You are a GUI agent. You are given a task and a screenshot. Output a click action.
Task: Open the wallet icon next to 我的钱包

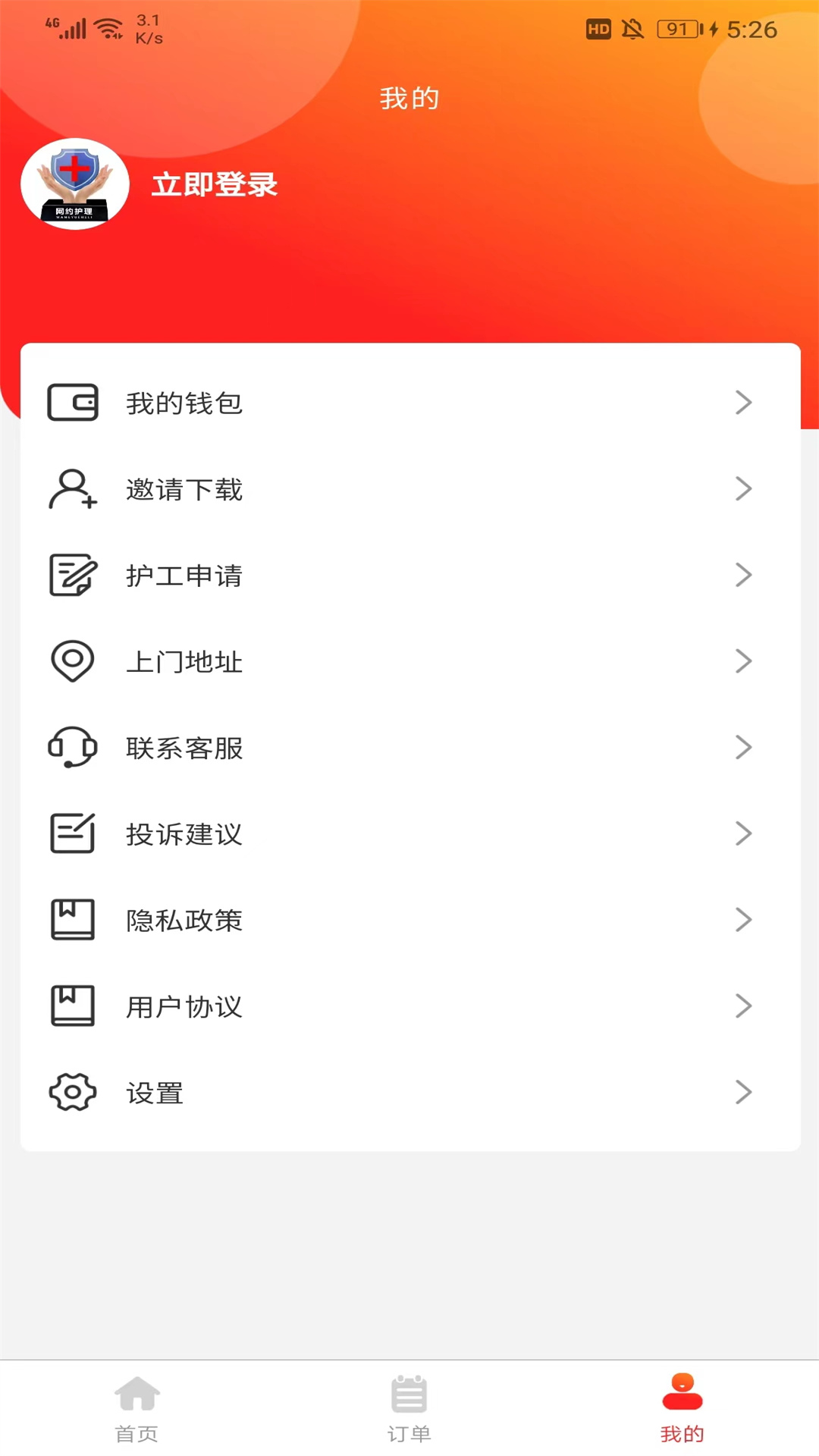click(73, 403)
